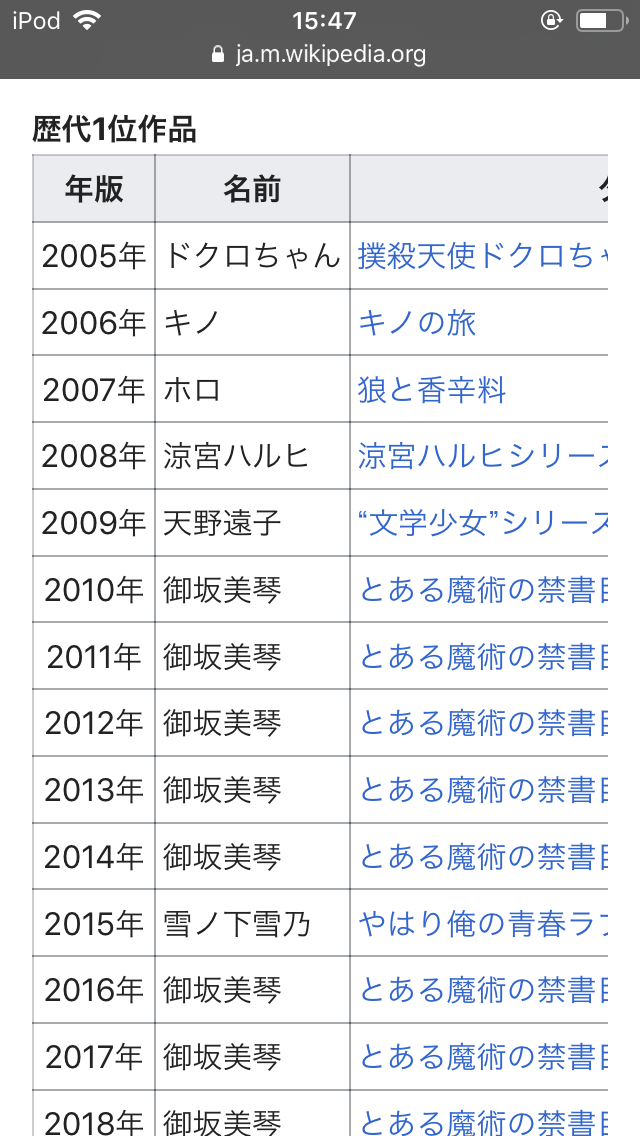The height and width of the screenshot is (1136, 640).
Task: Open the 撲殺天使ドクロちゃん link in the 2005年 row
Action: 482,256
